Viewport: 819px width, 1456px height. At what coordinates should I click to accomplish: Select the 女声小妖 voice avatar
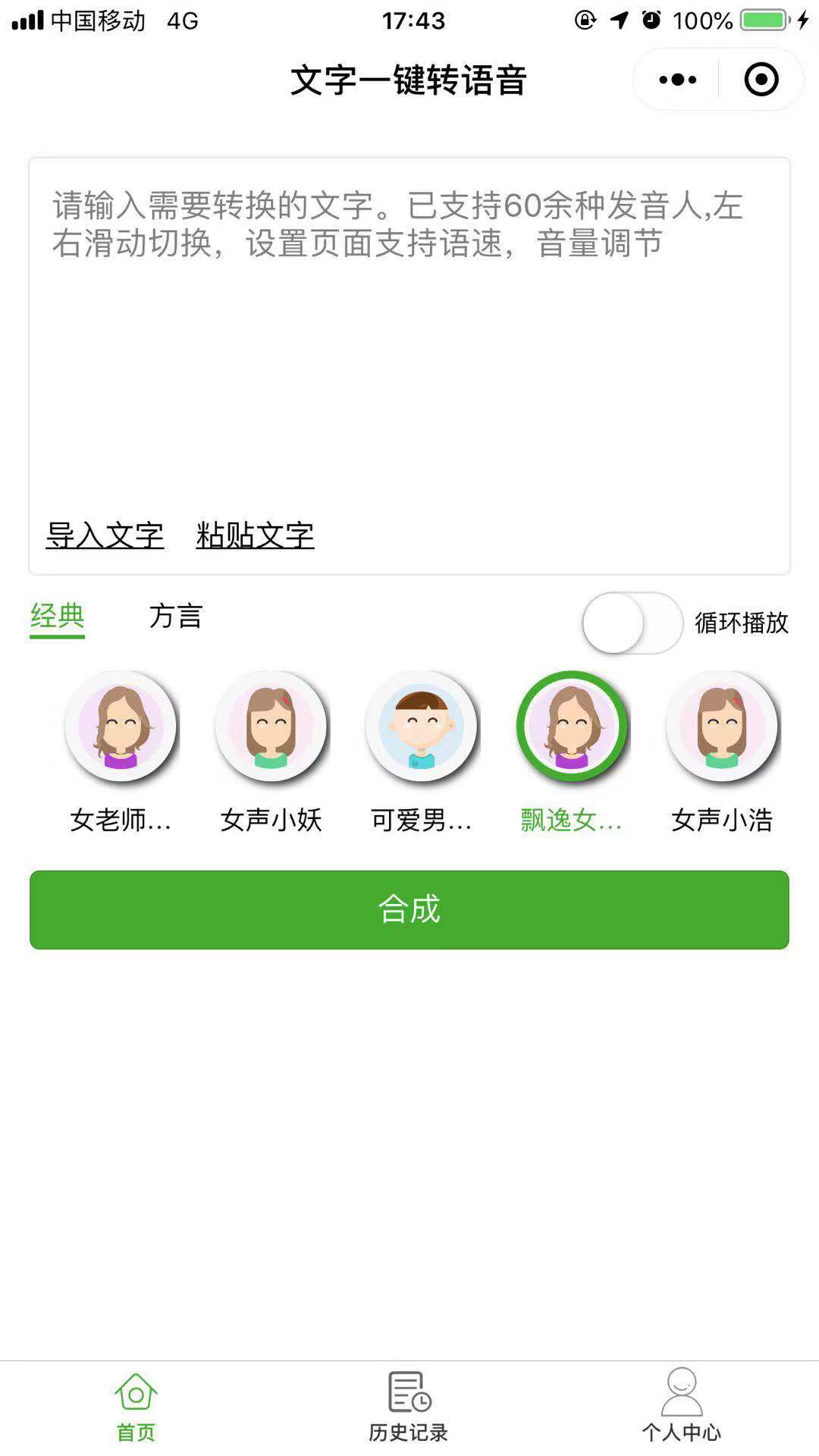pyautogui.click(x=271, y=726)
